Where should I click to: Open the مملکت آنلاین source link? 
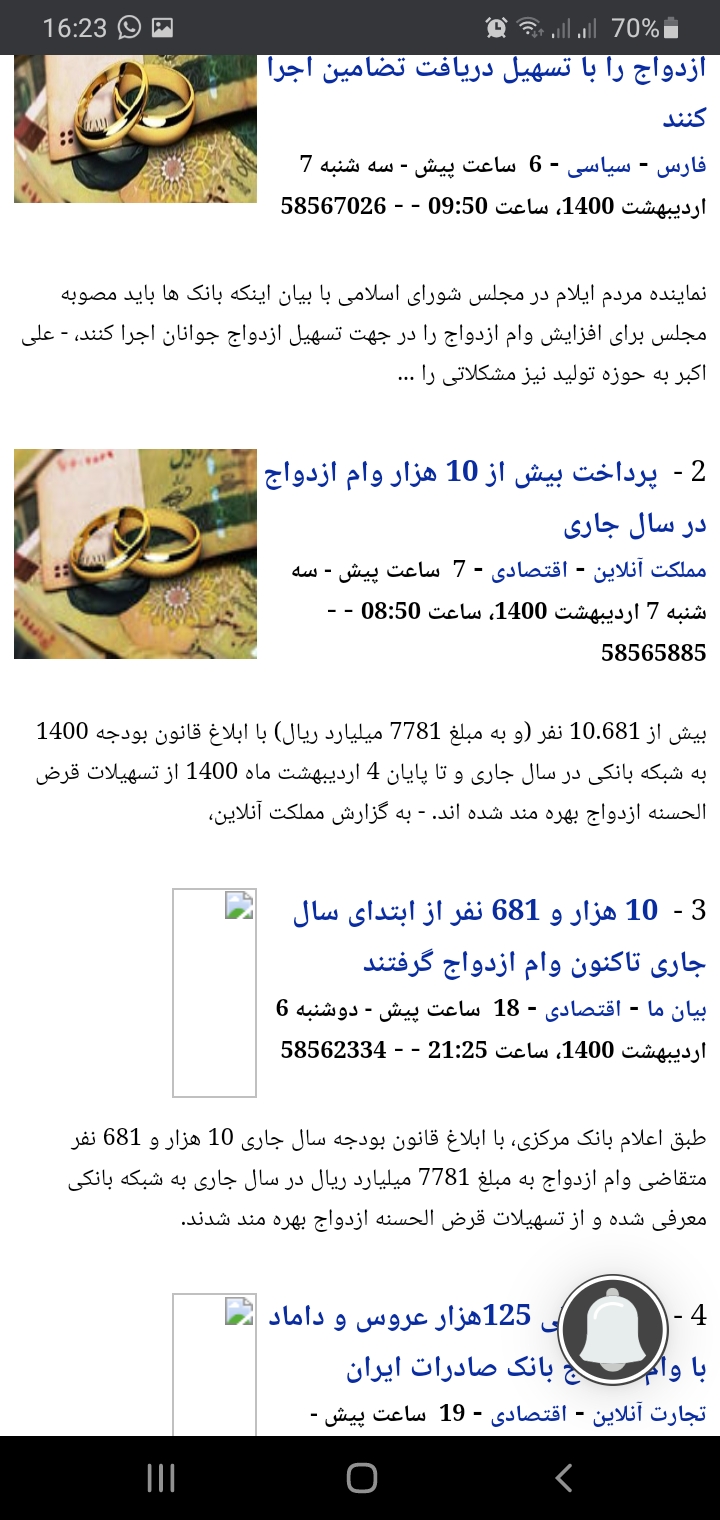point(650,571)
